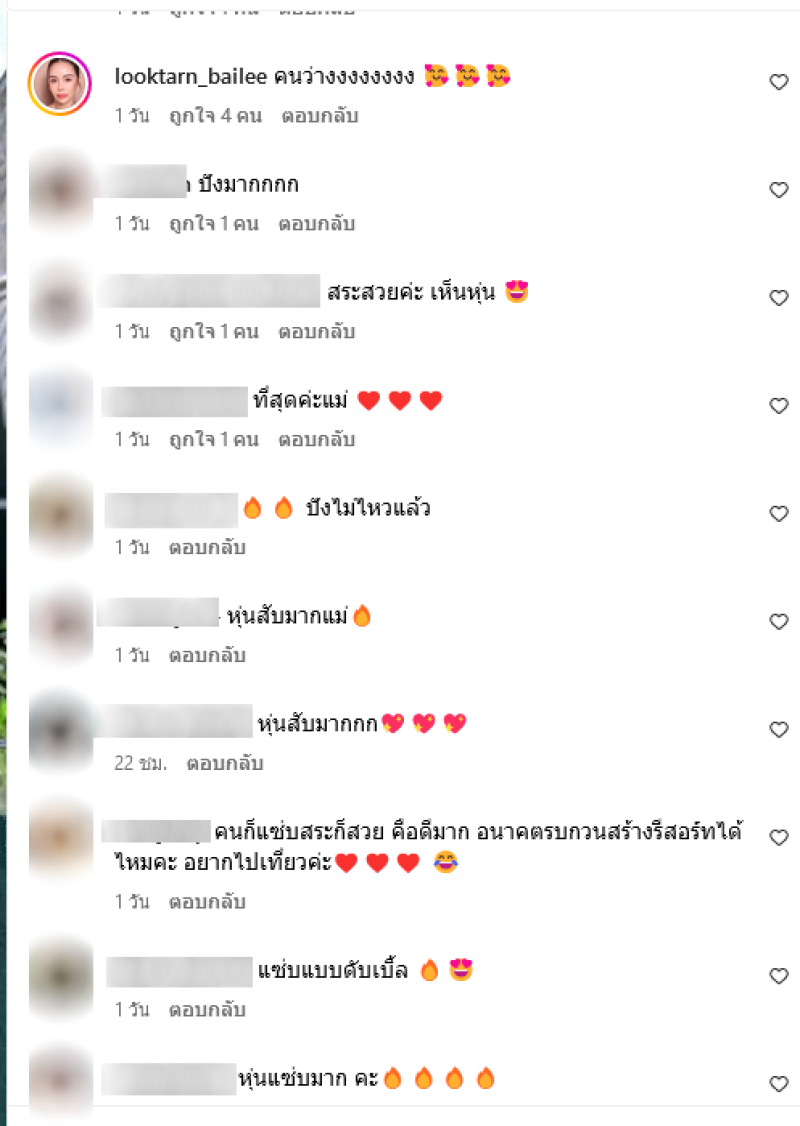Like the comment 'แซ่บแบบดับเบิ้ล'
The height and width of the screenshot is (1126, 800).
[779, 976]
